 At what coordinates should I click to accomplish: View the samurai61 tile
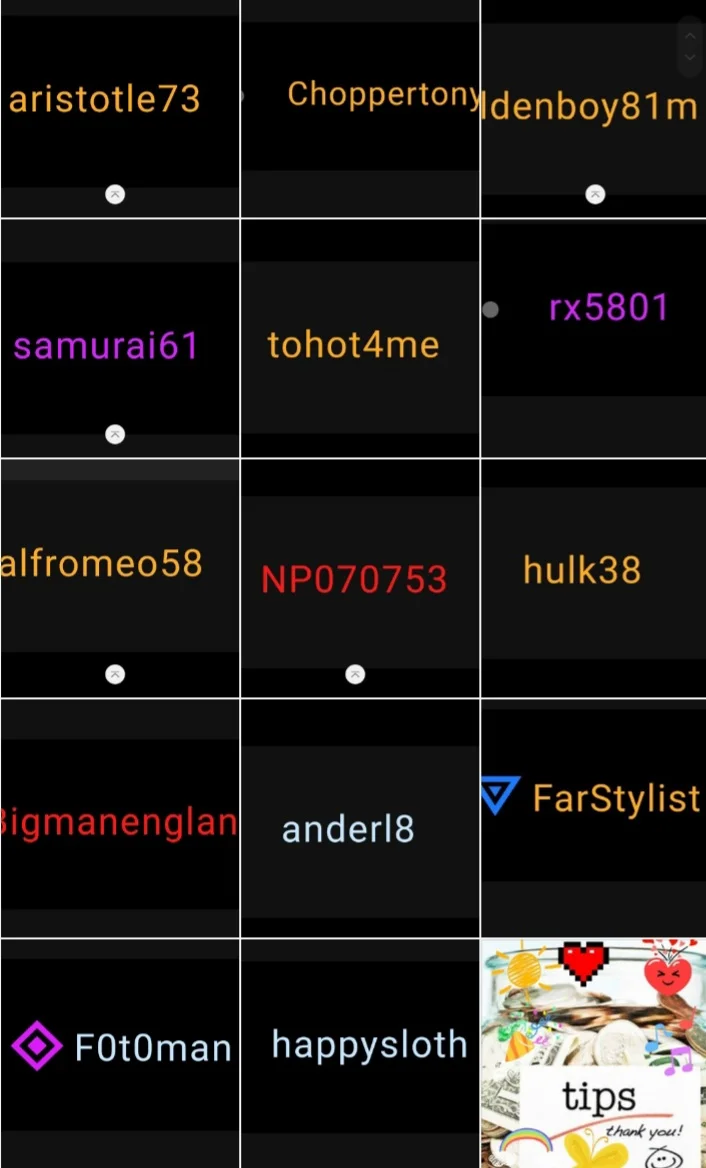(119, 346)
